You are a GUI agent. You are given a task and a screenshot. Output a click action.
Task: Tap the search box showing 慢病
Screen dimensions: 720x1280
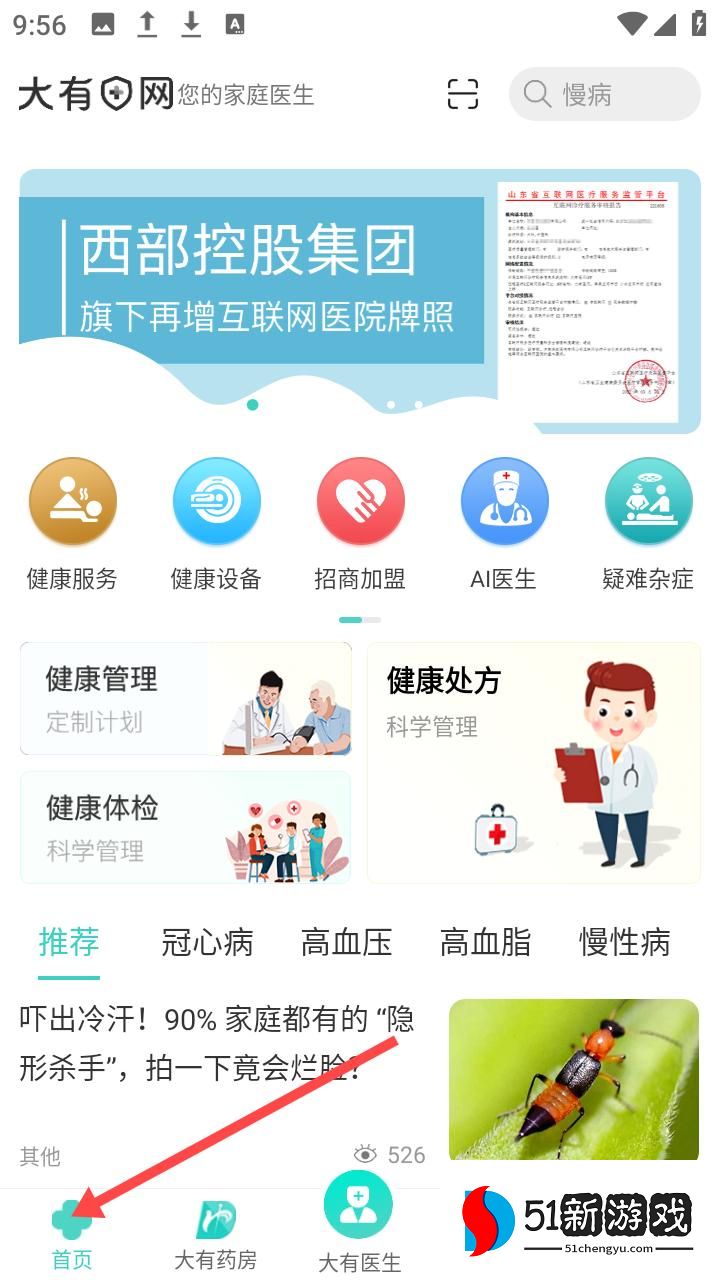point(604,95)
